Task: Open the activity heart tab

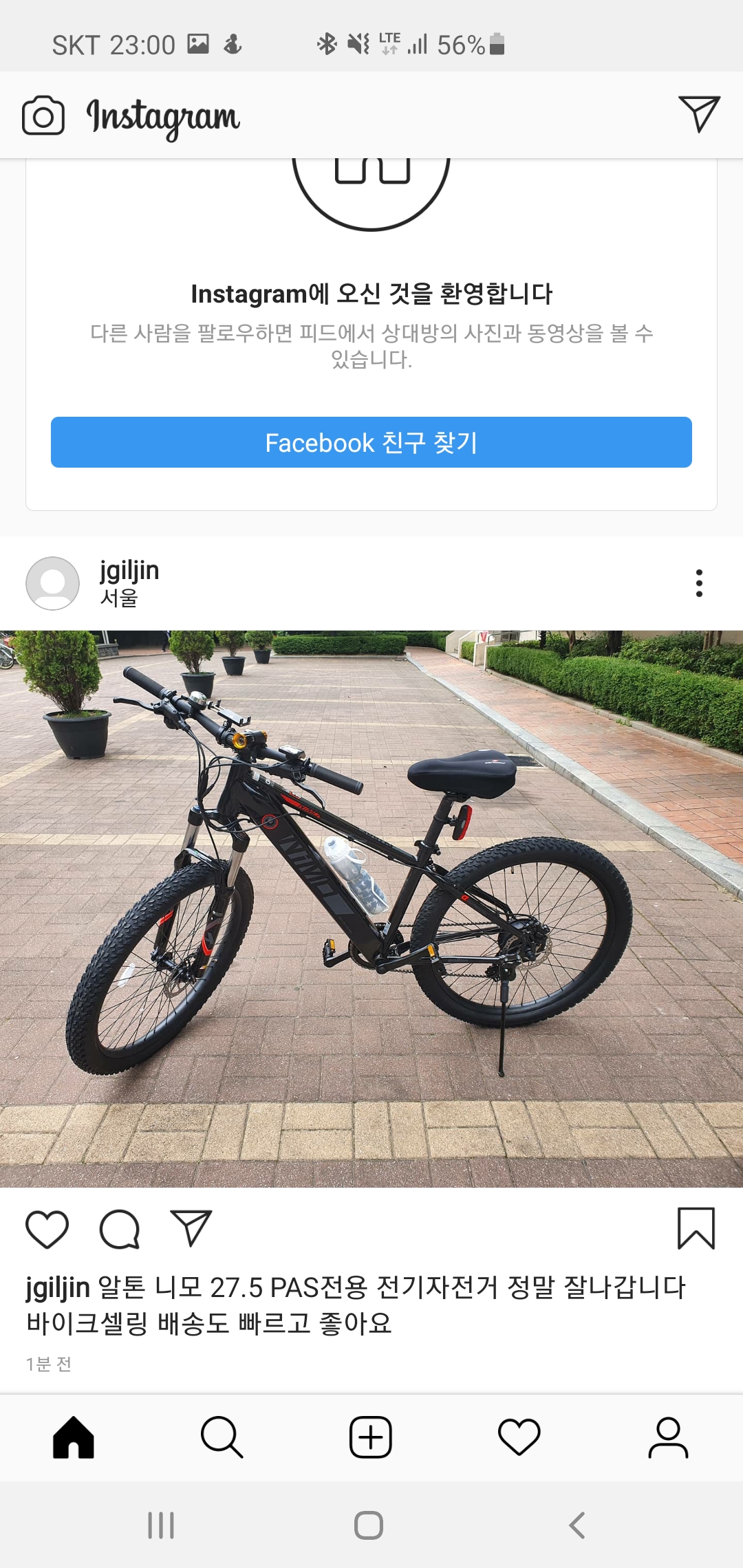Action: (519, 1437)
